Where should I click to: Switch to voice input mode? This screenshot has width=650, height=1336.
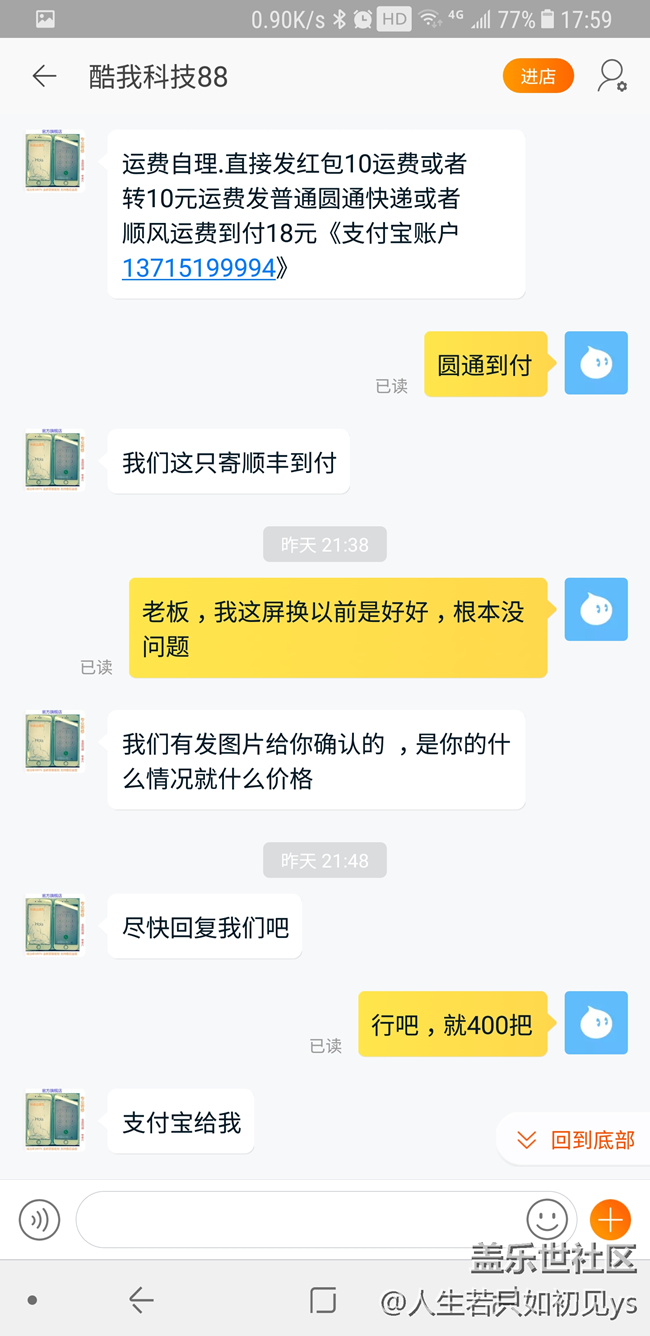point(40,1220)
